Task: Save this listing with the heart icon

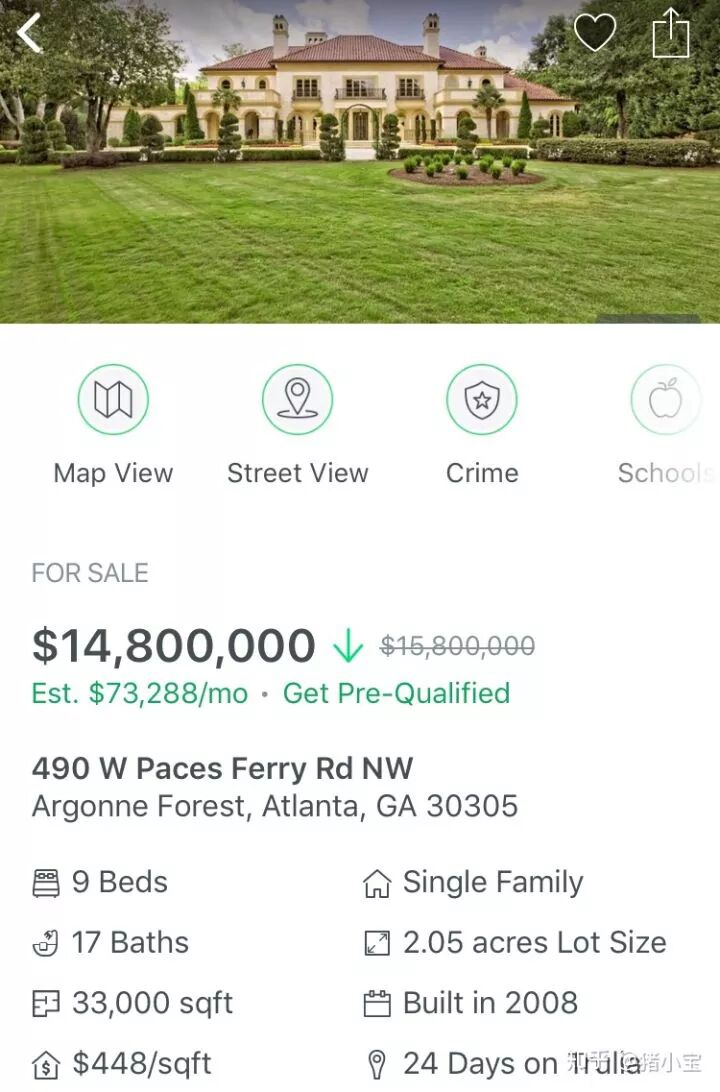Action: click(594, 33)
